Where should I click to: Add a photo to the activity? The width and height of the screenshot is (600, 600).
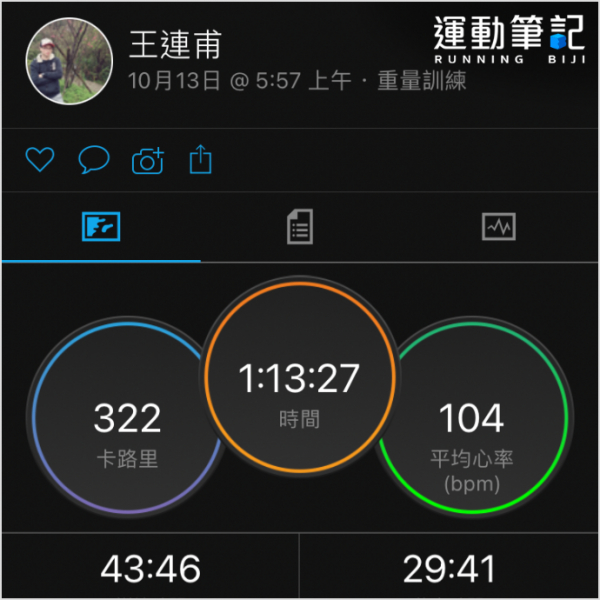(147, 160)
